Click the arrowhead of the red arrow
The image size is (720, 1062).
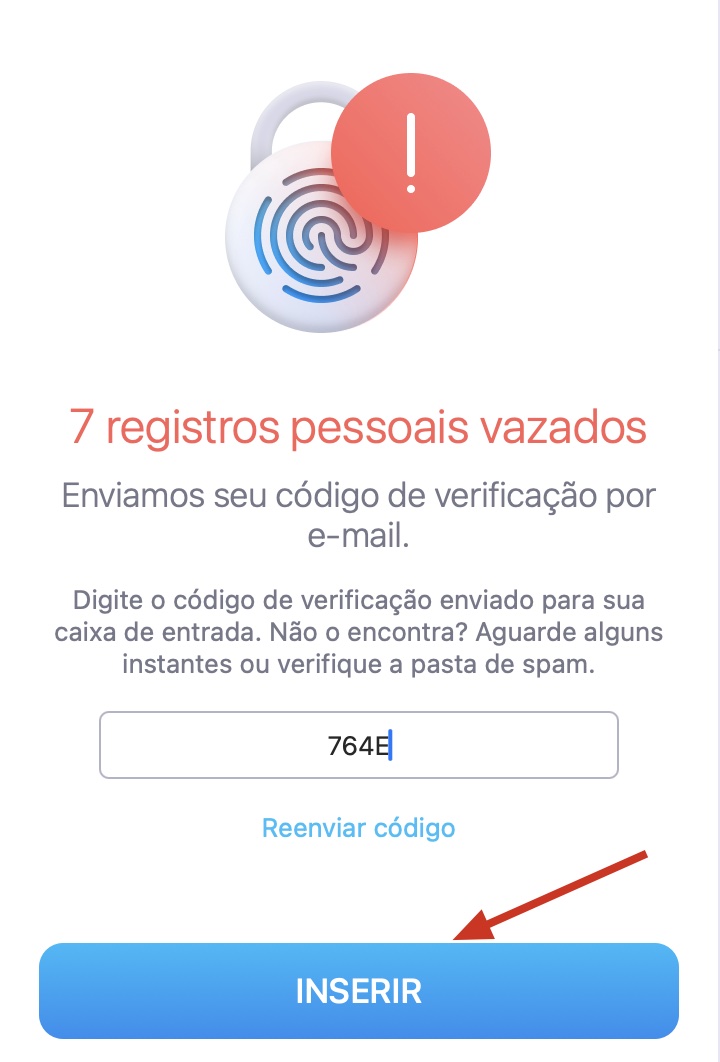click(473, 927)
